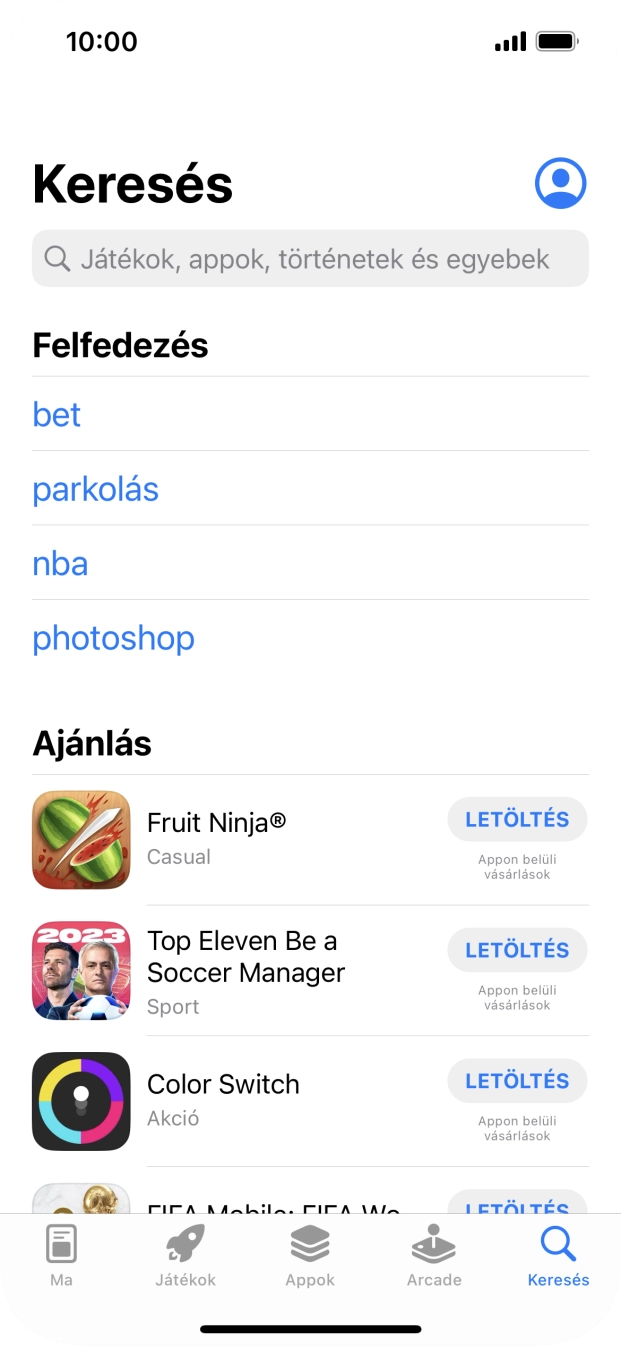Download Top Eleven with LETÖLTÉS

click(x=517, y=950)
